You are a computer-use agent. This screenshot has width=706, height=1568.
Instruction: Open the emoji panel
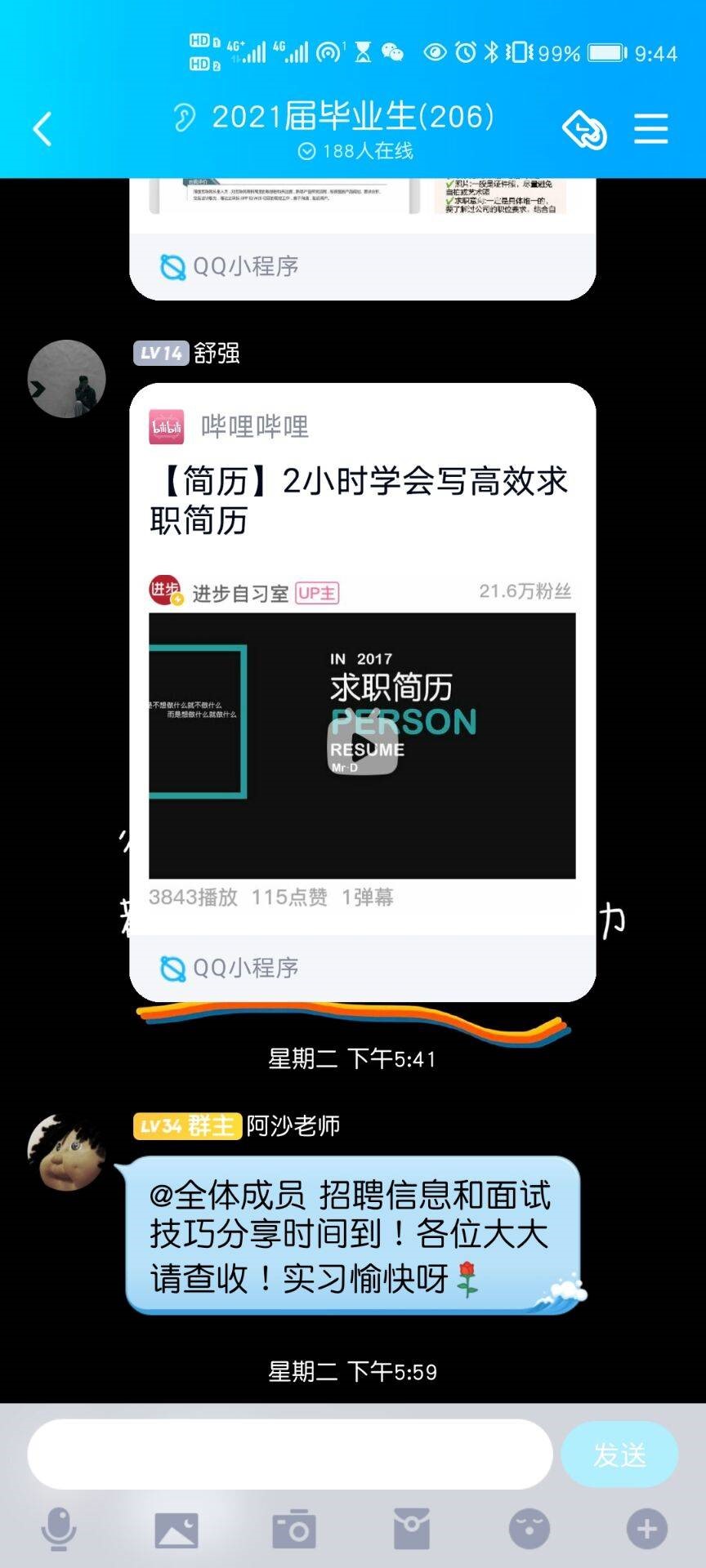pos(529,1529)
